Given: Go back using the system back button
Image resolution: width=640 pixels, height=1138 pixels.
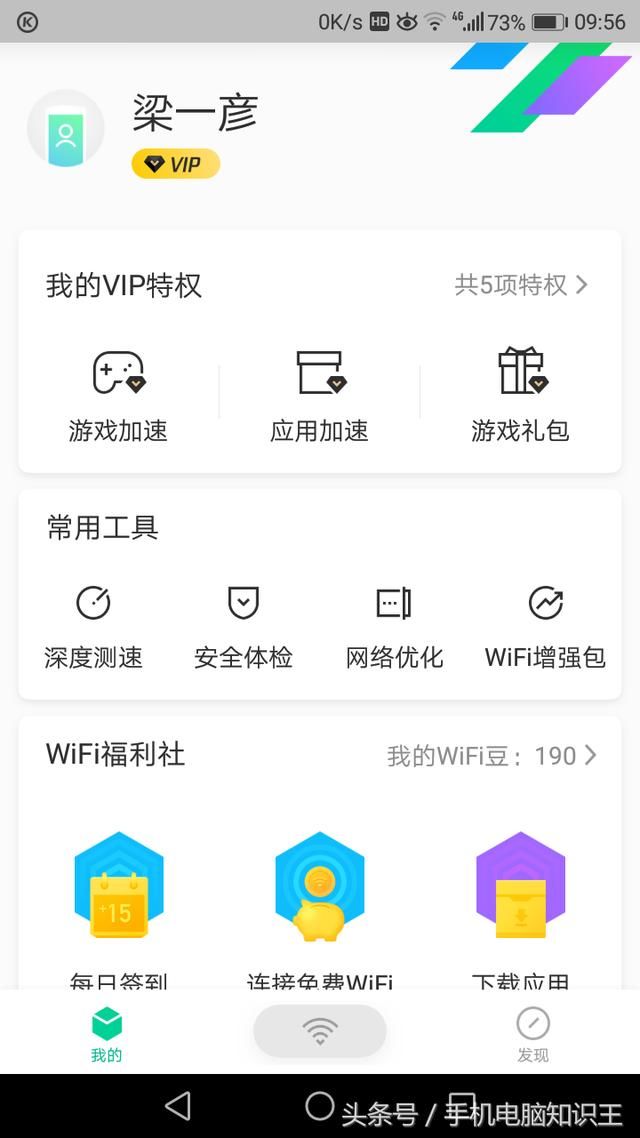Looking at the screenshot, I should pyautogui.click(x=178, y=1105).
